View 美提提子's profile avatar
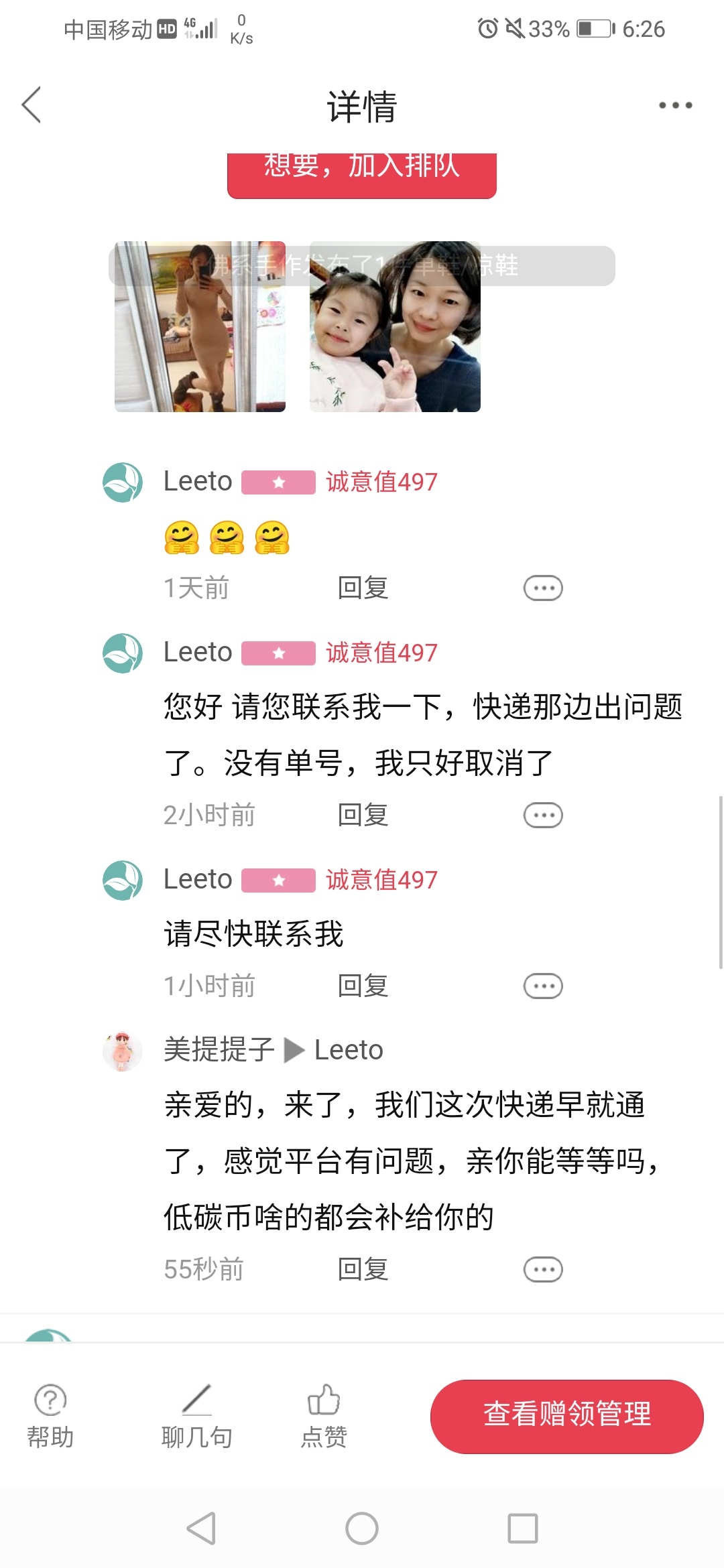The image size is (724, 1568). point(123,1051)
